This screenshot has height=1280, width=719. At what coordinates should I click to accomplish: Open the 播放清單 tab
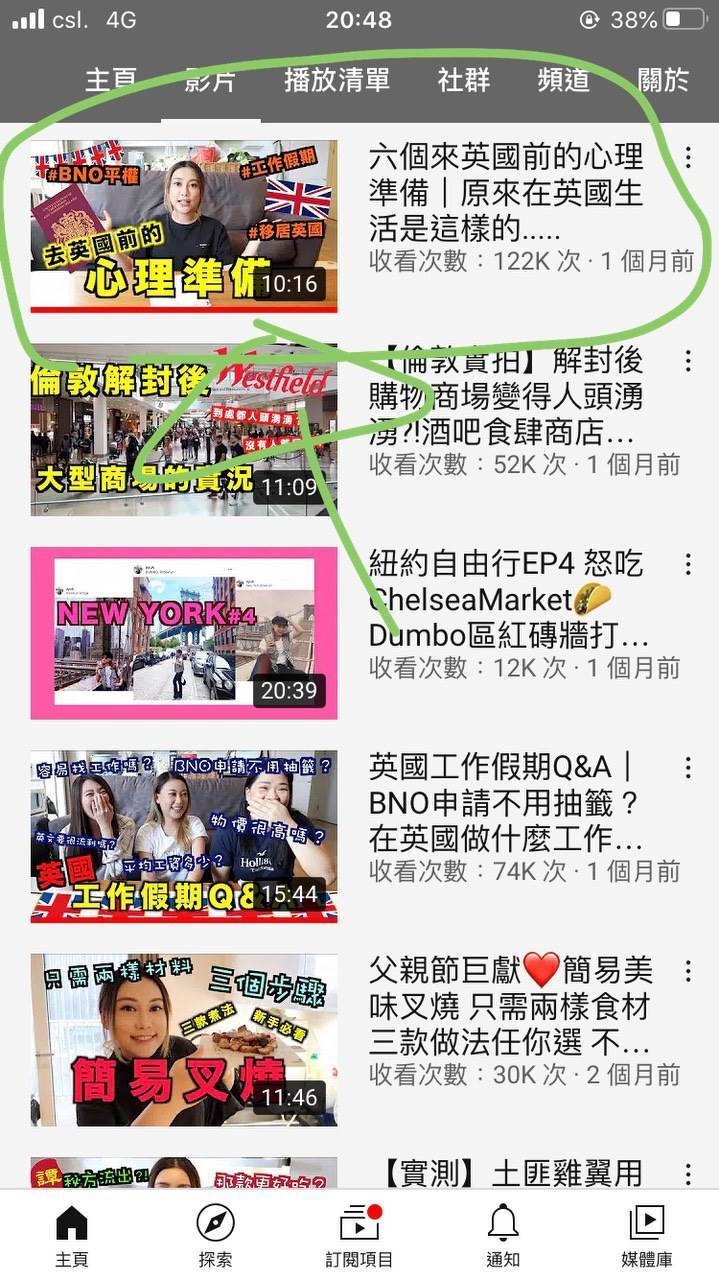tap(336, 81)
